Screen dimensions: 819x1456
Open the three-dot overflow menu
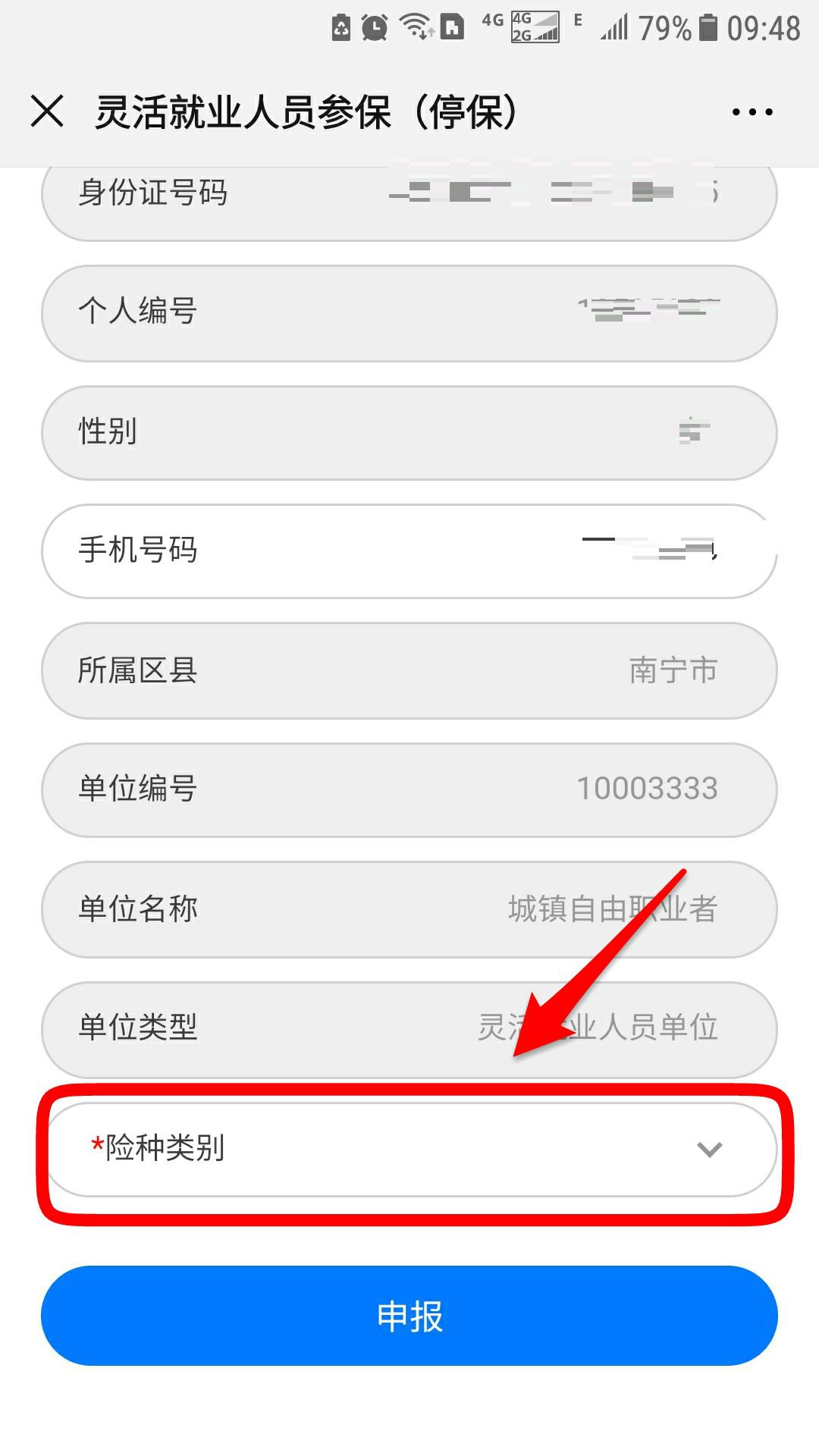752,112
